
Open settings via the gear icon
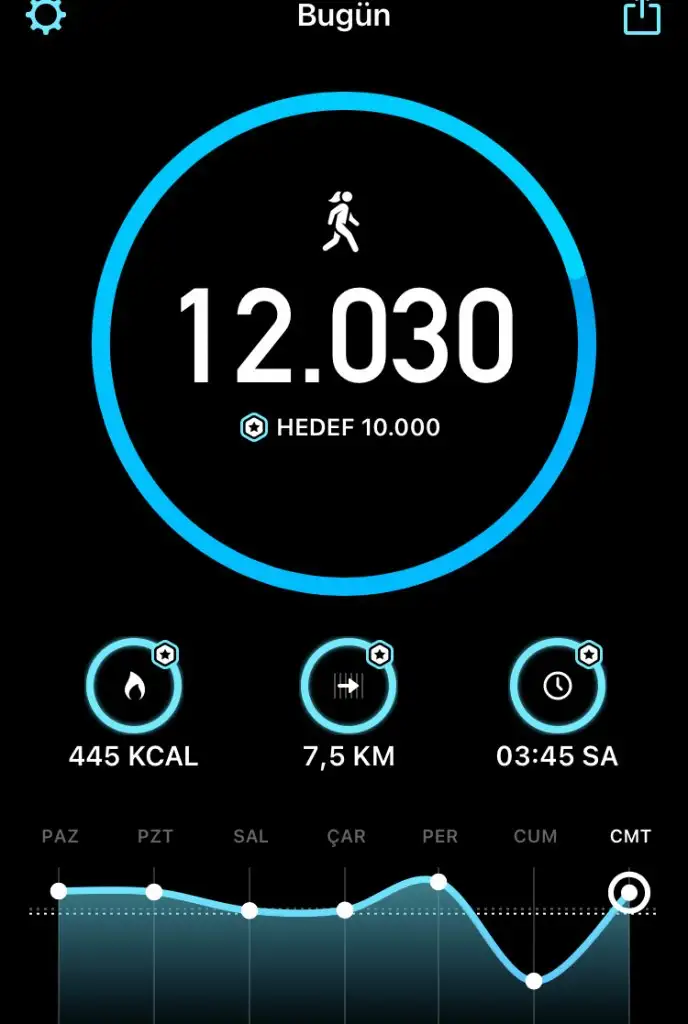point(45,15)
